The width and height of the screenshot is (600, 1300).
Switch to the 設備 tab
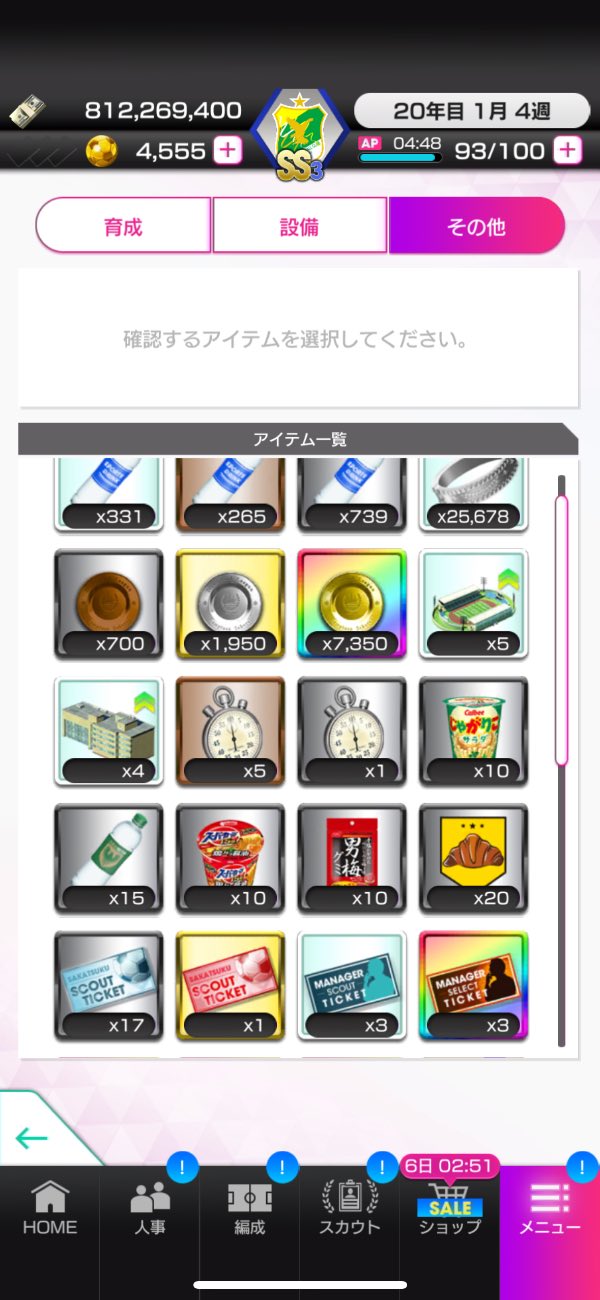pyautogui.click(x=299, y=225)
